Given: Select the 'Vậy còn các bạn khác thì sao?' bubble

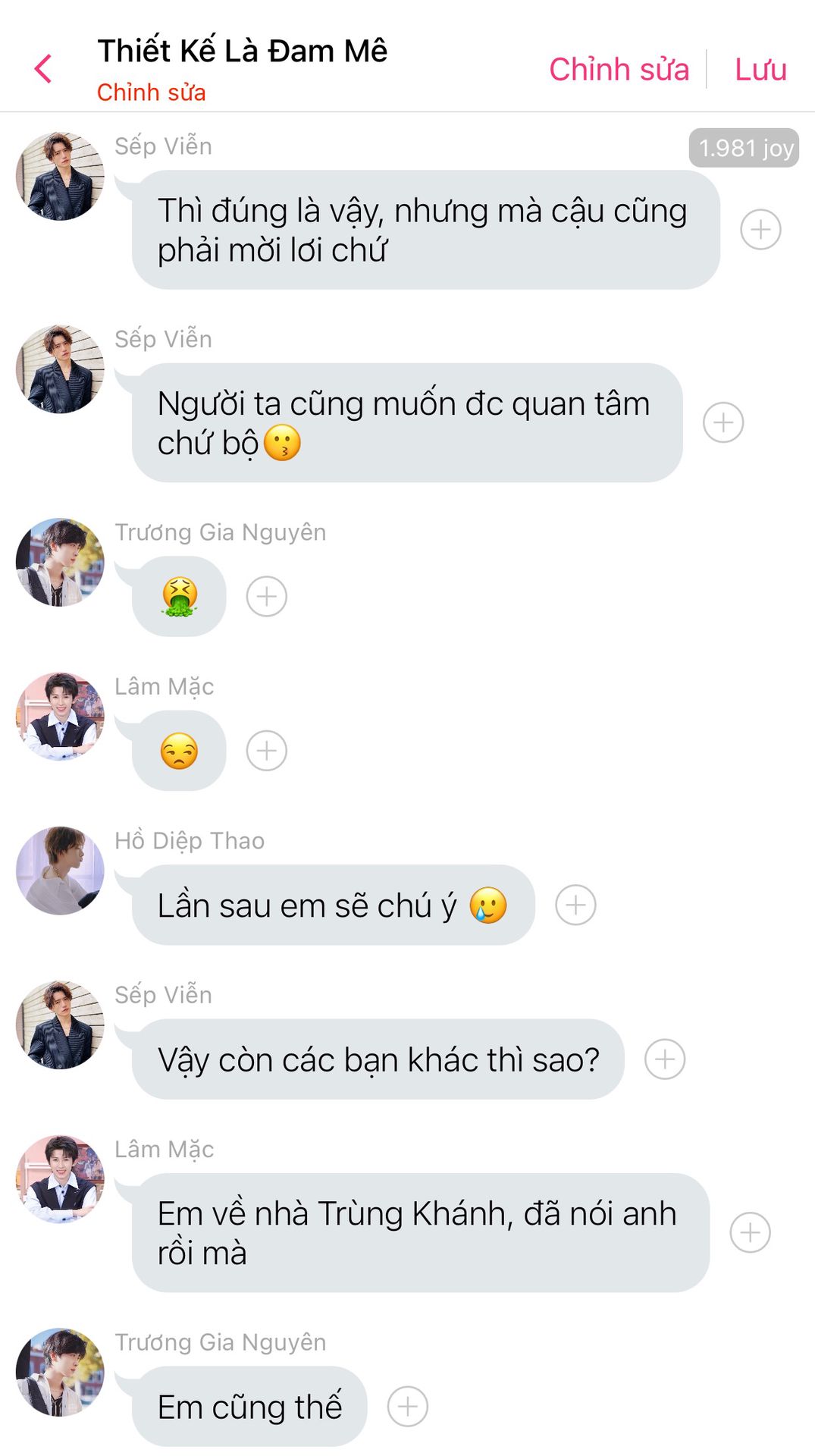Looking at the screenshot, I should (x=378, y=1059).
